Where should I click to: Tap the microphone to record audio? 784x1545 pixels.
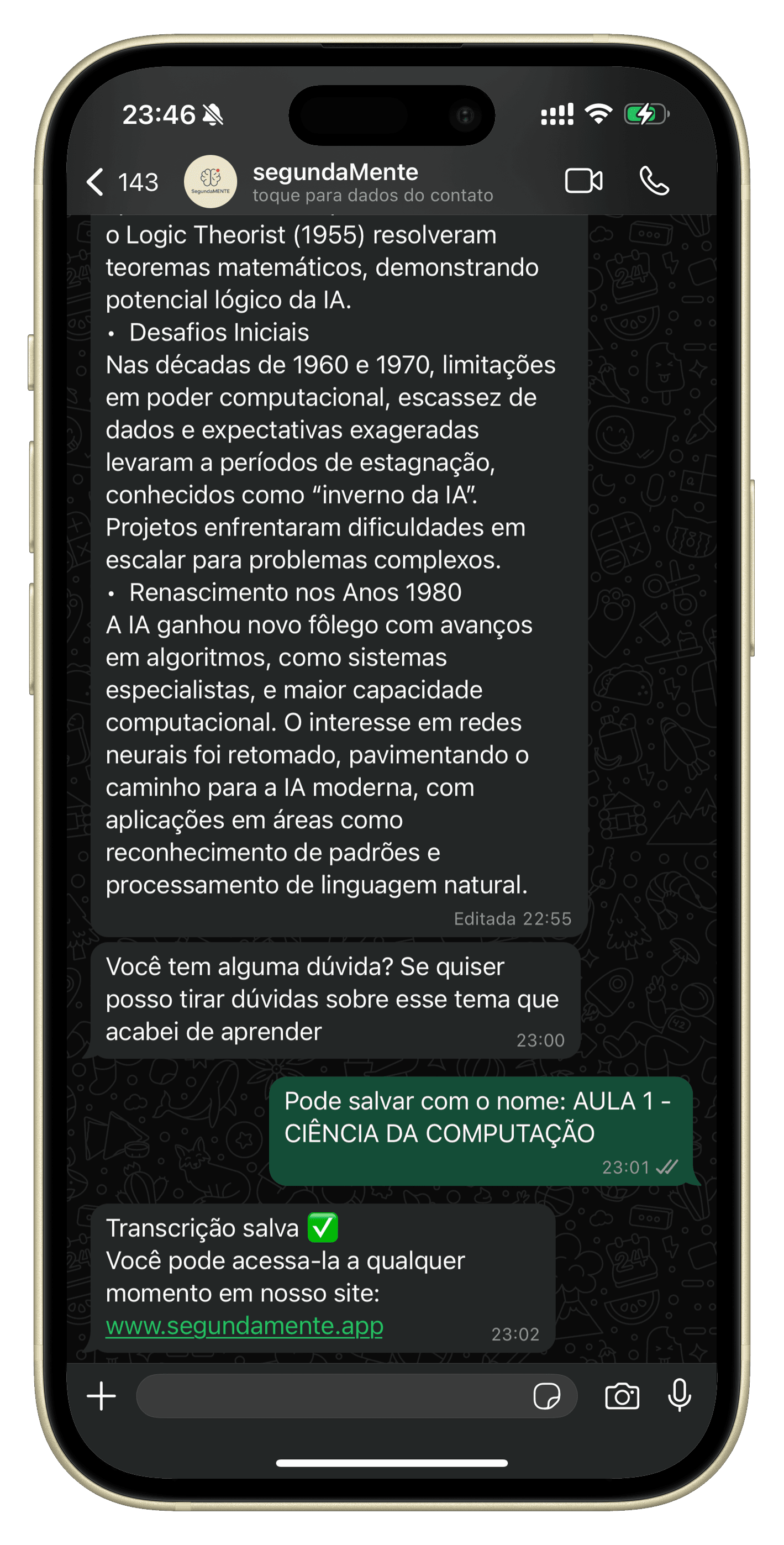point(679,1395)
